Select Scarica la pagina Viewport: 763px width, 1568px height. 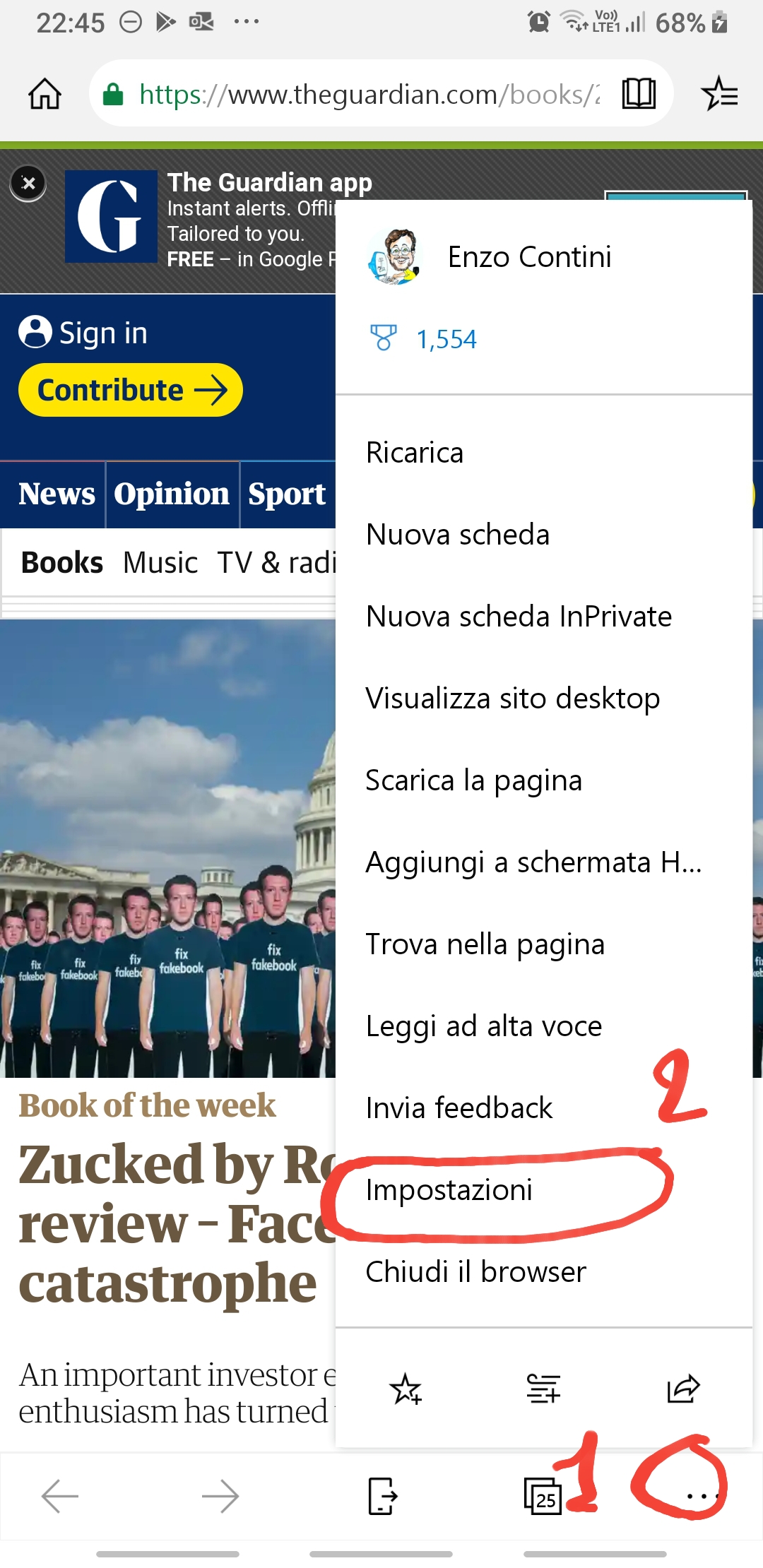[473, 780]
